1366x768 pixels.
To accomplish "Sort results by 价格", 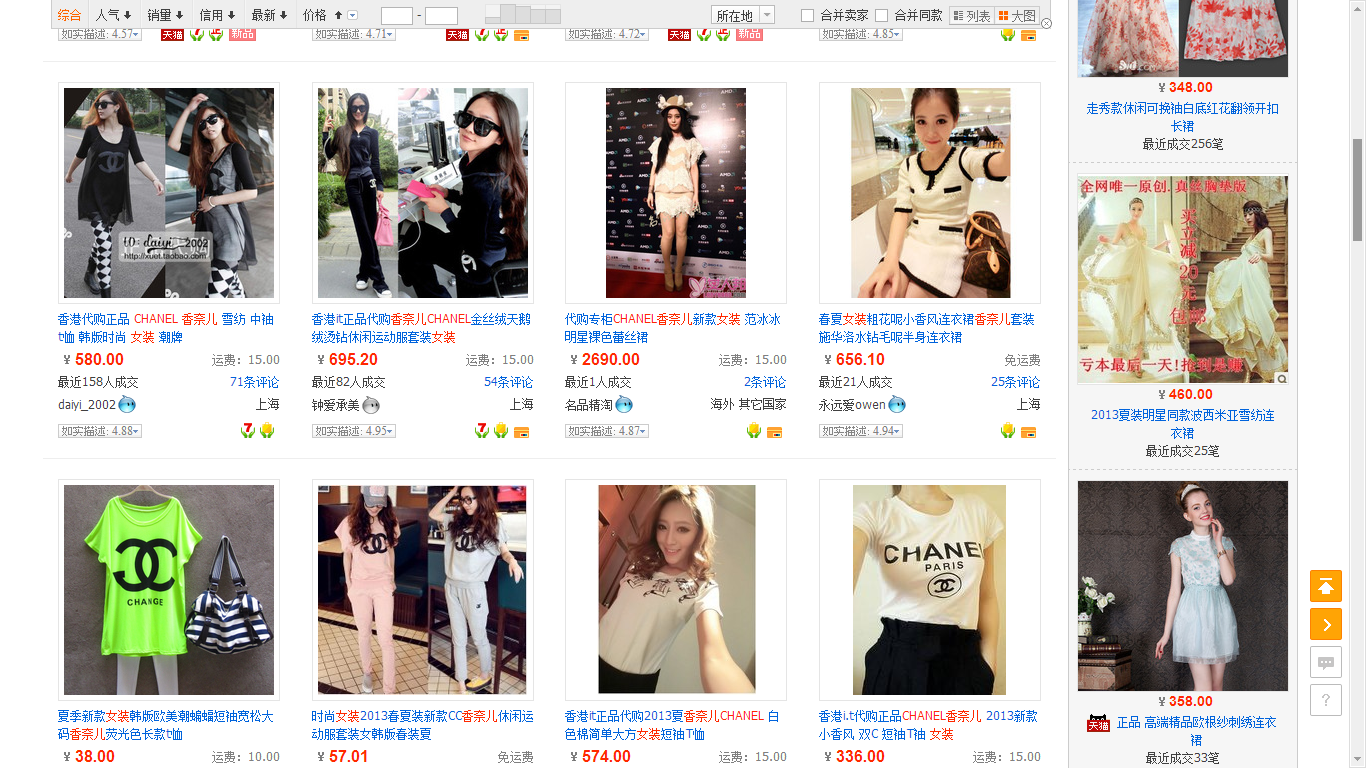I will pos(322,15).
